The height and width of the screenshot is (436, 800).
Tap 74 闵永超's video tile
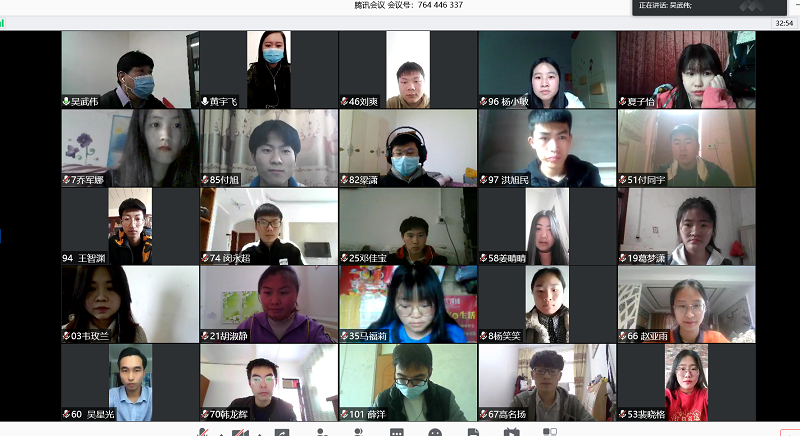click(269, 226)
